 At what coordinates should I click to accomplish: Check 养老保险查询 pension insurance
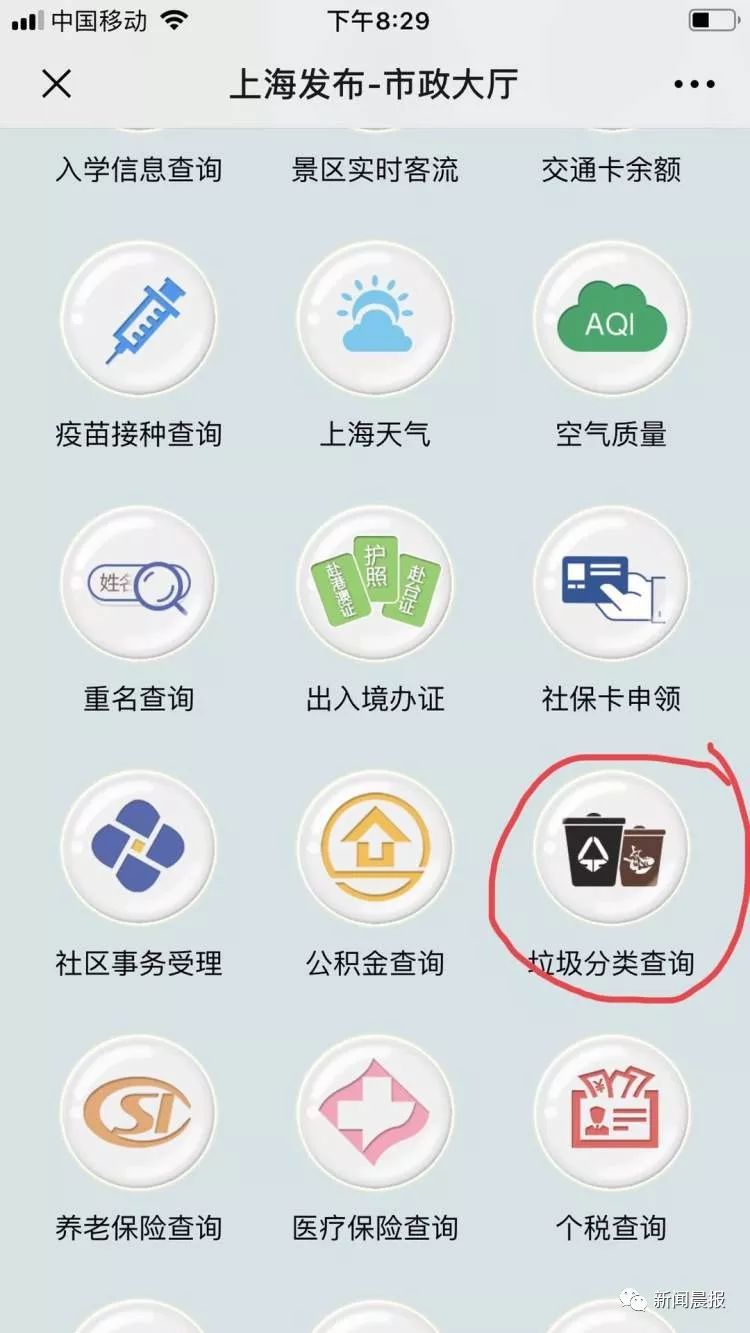pyautogui.click(x=138, y=1112)
